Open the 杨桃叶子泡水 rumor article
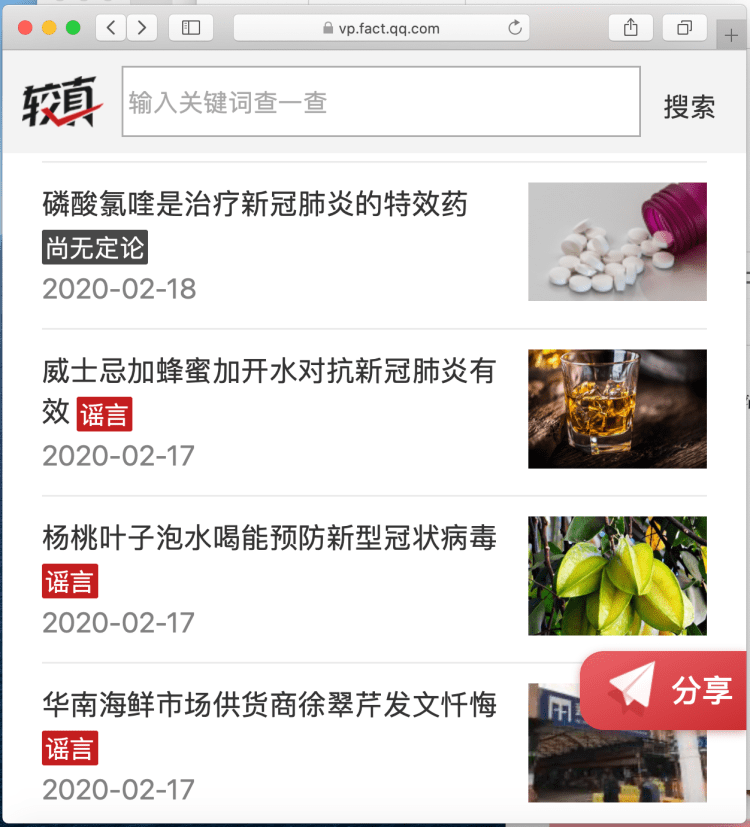750x827 pixels. (x=269, y=538)
